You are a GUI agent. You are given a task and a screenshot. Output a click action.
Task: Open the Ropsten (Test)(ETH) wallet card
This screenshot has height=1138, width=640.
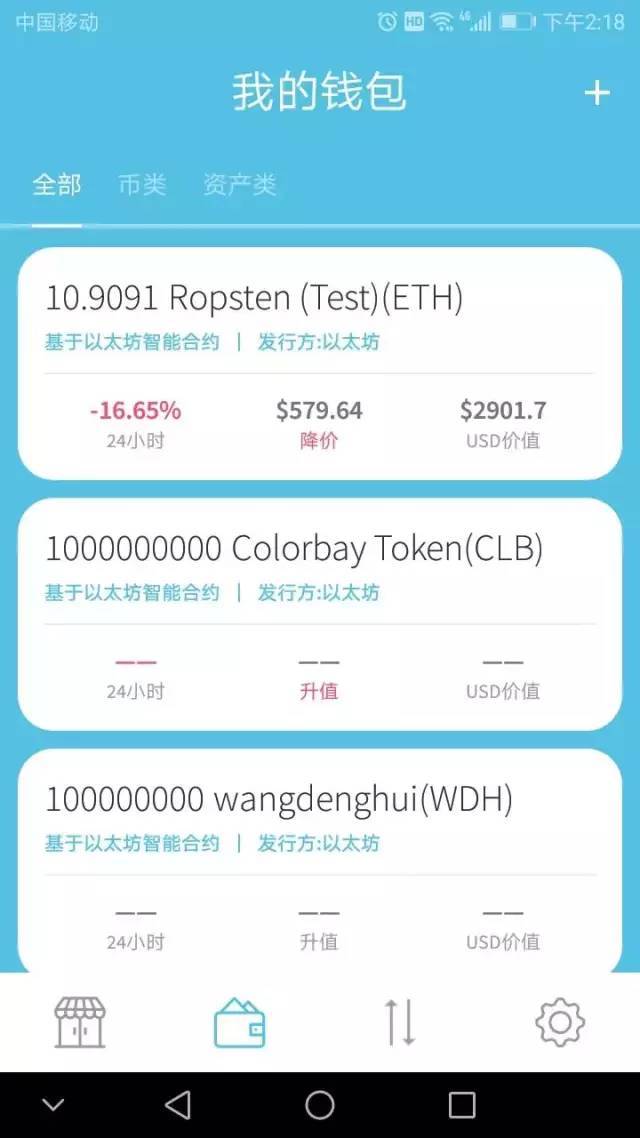coord(320,363)
